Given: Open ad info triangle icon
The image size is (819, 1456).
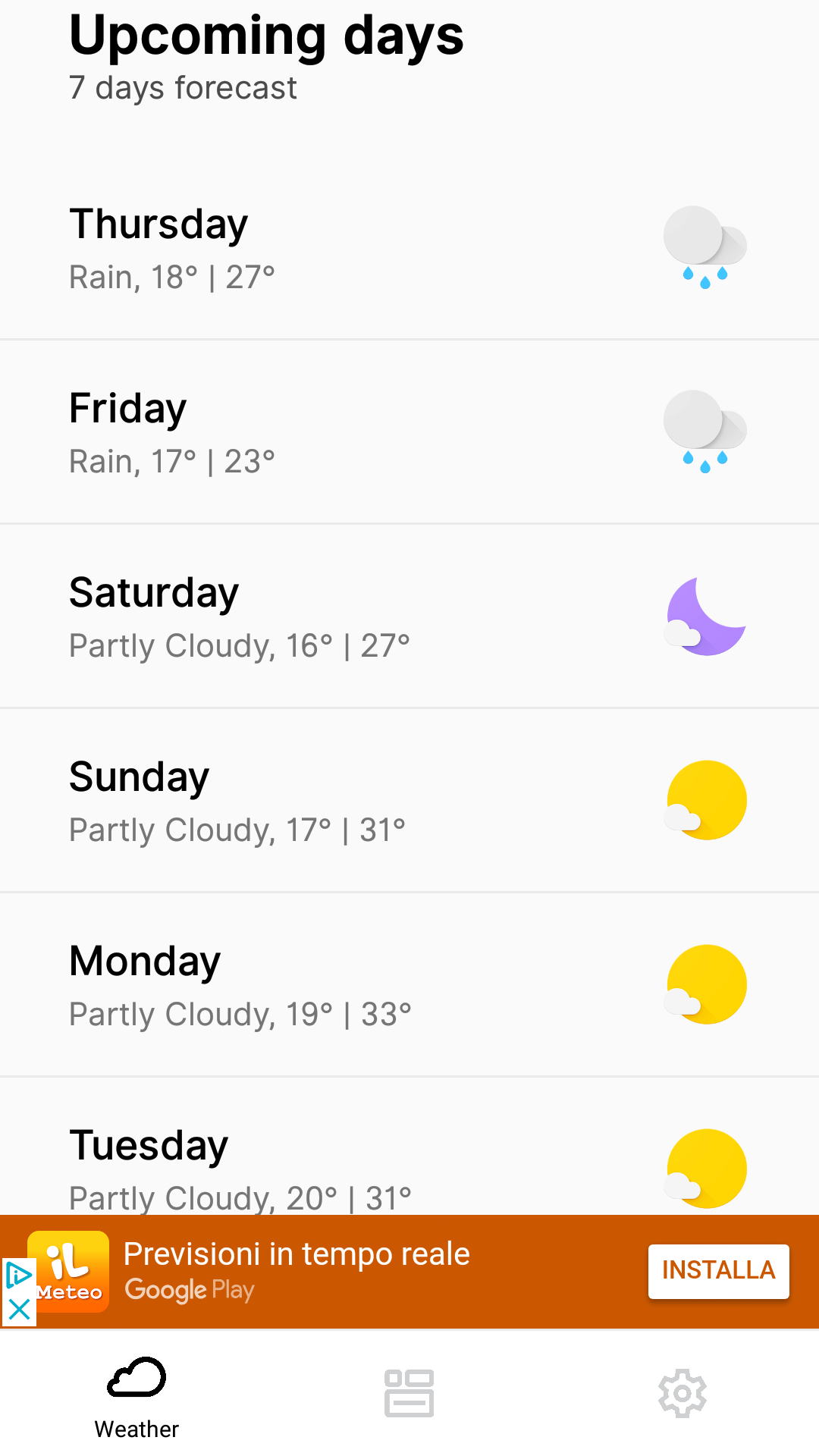Looking at the screenshot, I should pos(18,1276).
